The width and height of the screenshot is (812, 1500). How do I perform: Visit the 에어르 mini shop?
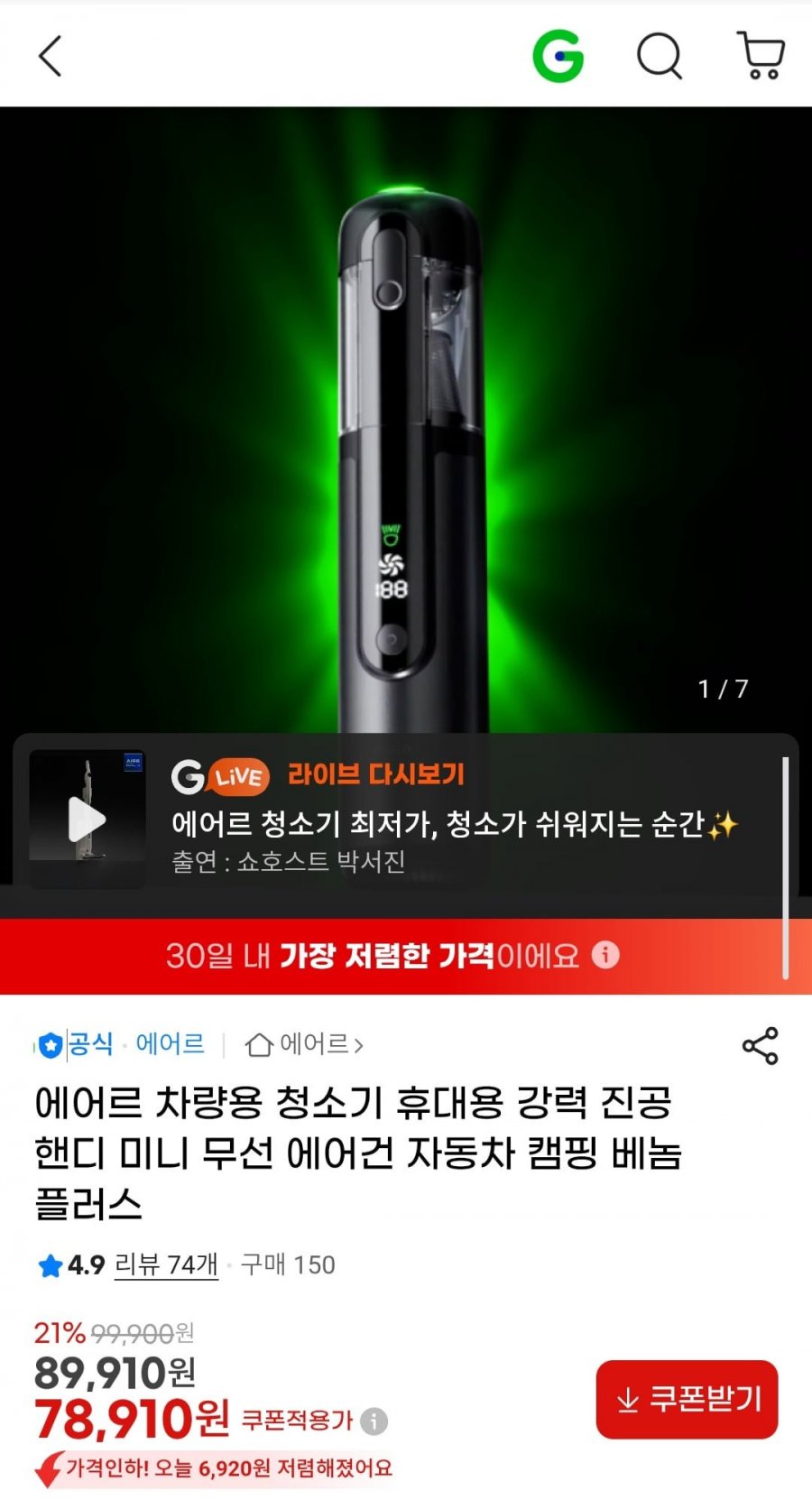tap(305, 1045)
